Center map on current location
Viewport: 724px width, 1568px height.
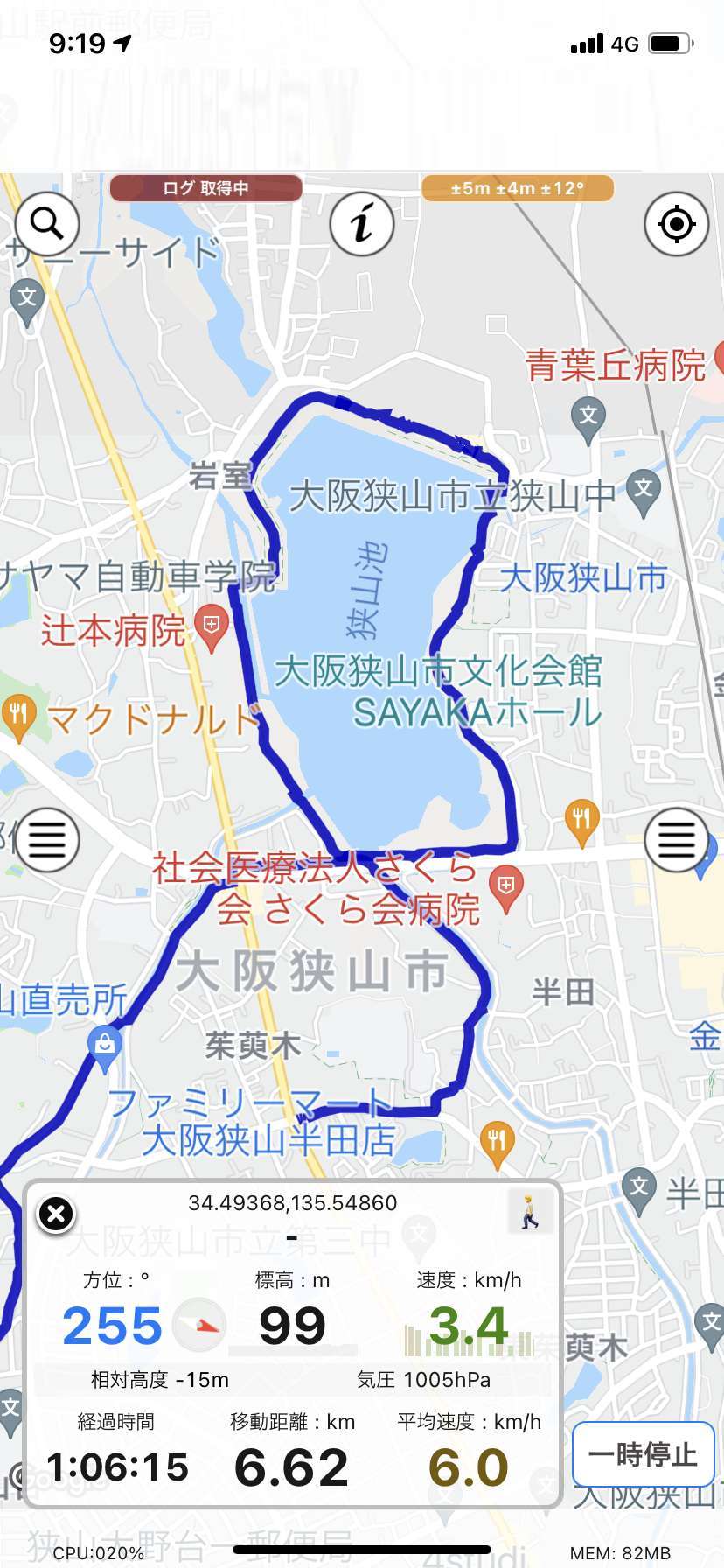[x=676, y=224]
